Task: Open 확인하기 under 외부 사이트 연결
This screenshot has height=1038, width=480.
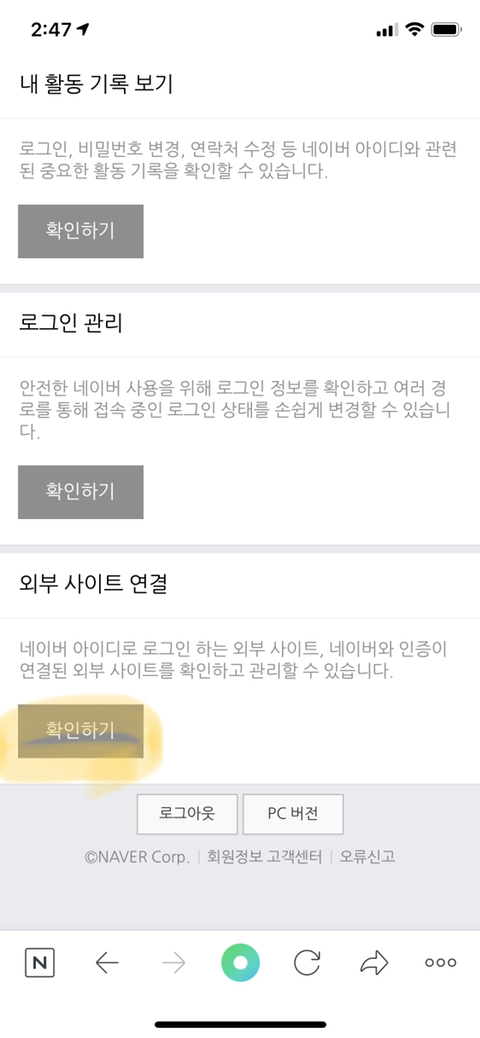Action: click(80, 731)
